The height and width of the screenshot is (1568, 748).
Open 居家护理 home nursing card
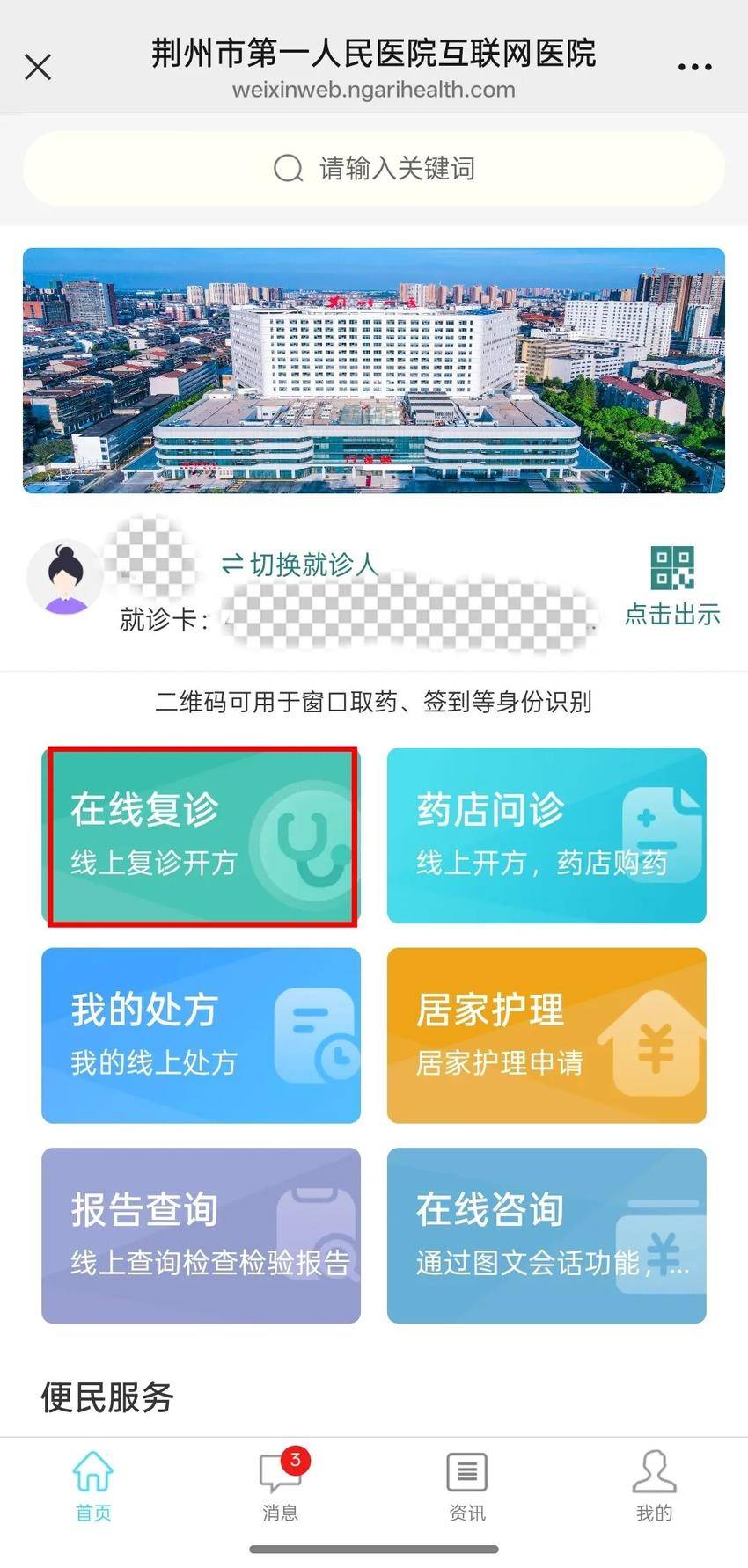(x=546, y=1035)
